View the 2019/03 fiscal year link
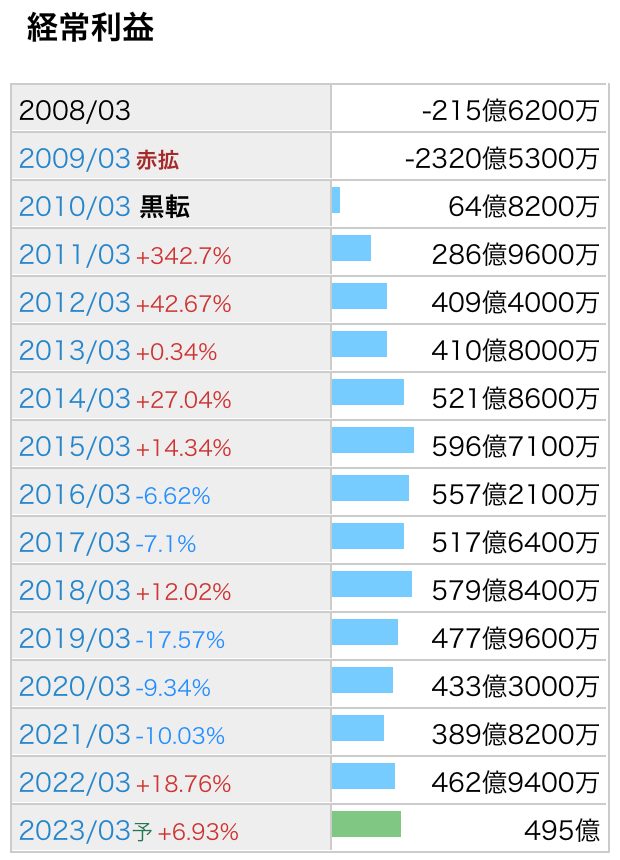Screen dimensions: 620x860 coord(75,639)
